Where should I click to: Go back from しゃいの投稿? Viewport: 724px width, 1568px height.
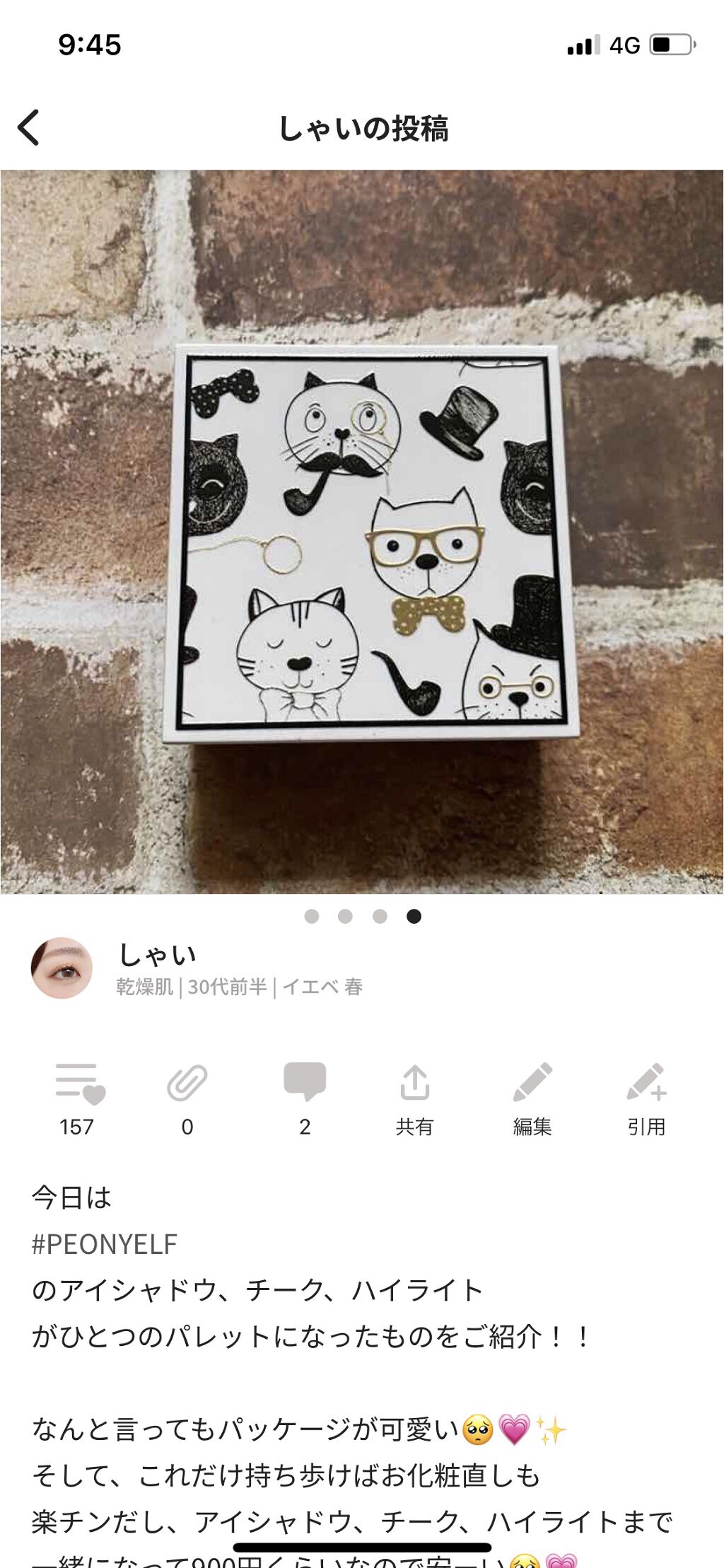[x=29, y=128]
